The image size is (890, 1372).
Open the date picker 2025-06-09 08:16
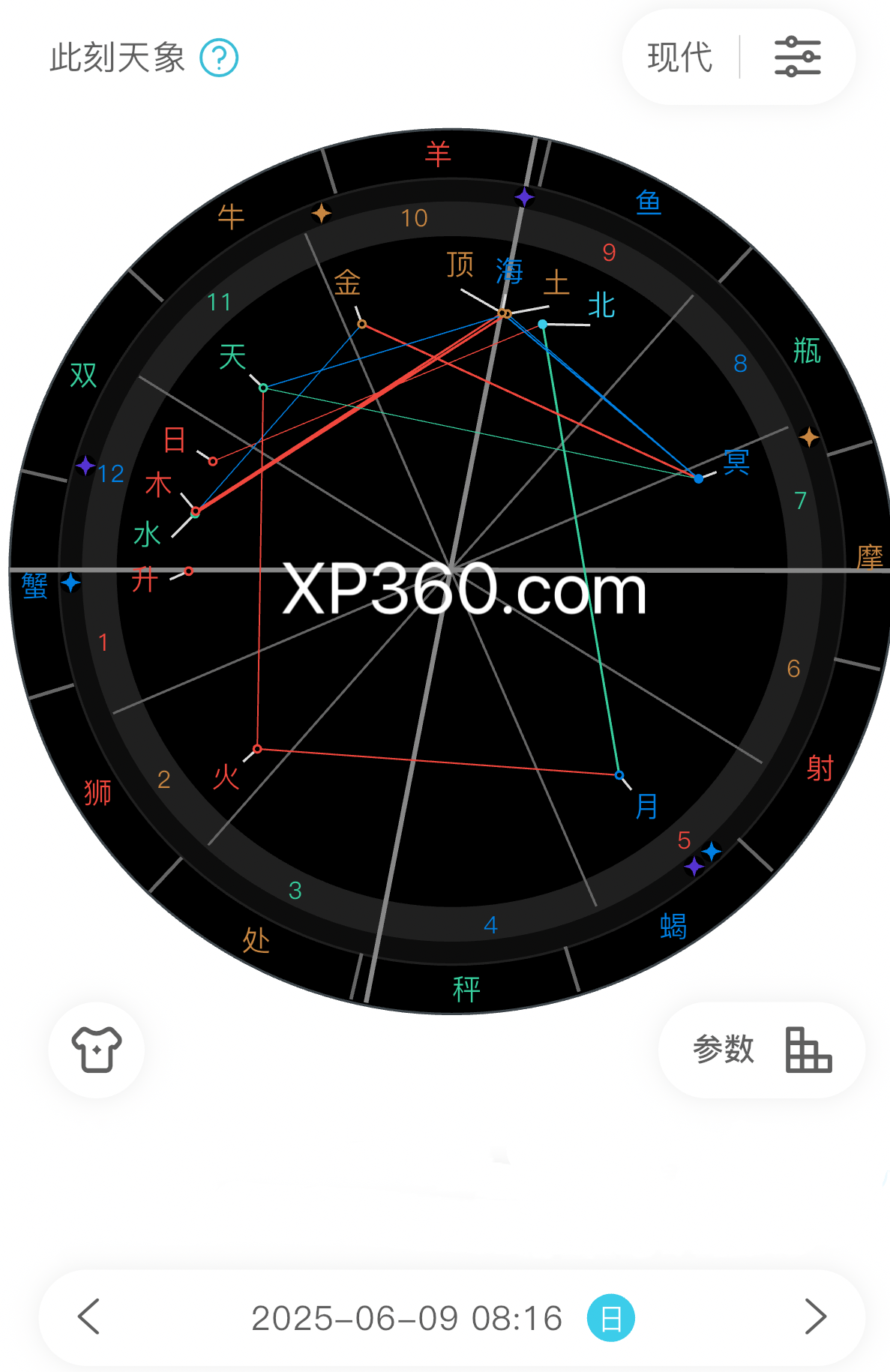point(406,1318)
